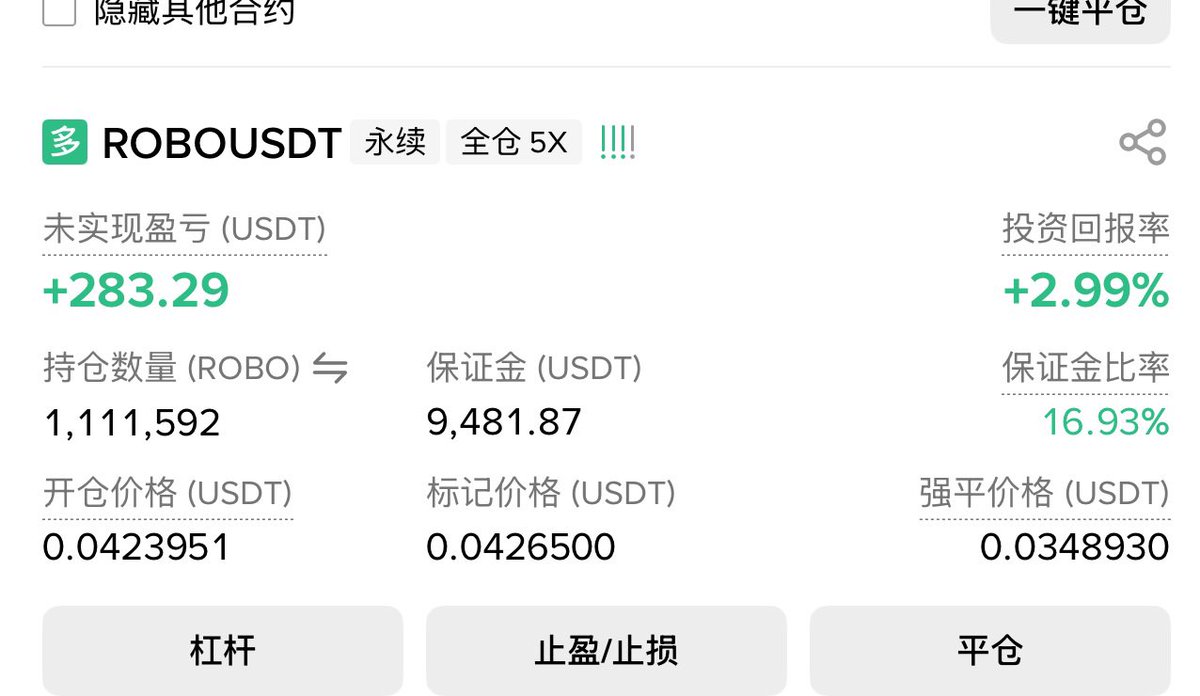Screen dimensions: 1200x696
Task: Show the 投资回报率 explanation
Action: pos(1085,229)
